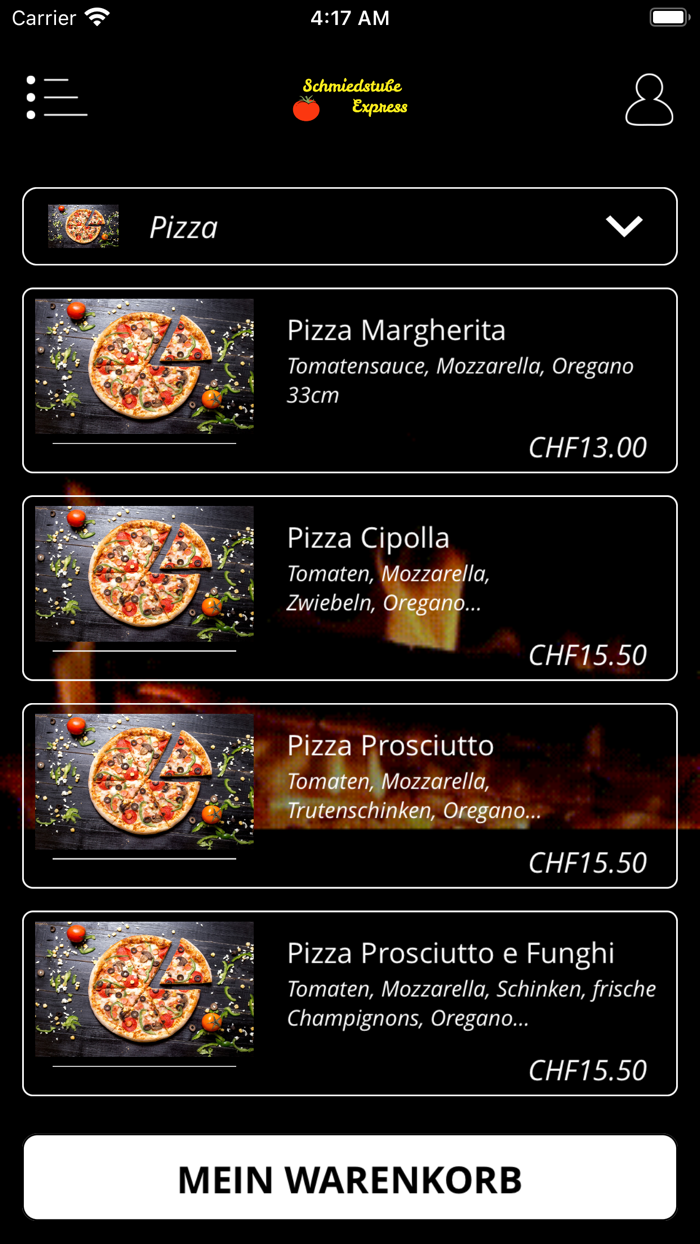Open the menu list icon
The width and height of the screenshot is (700, 1244).
click(57, 98)
